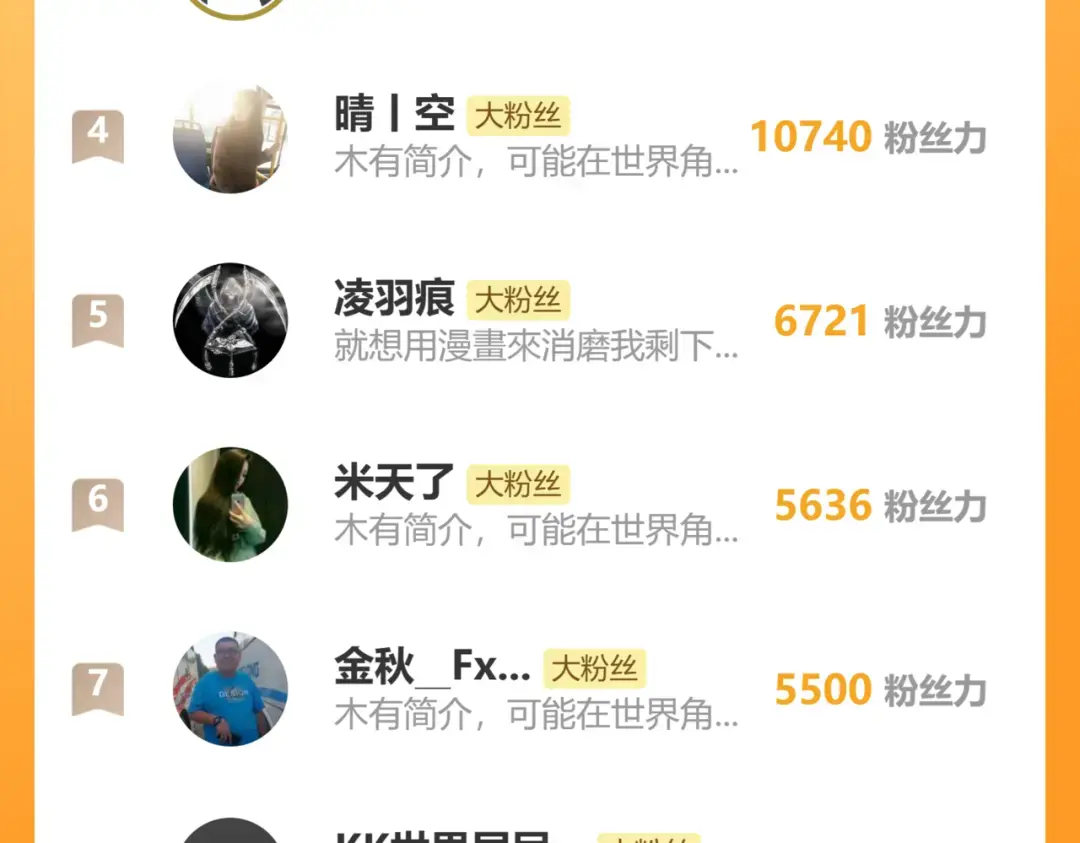View 凌羽痕's profile avatar
1080x843 pixels.
[x=230, y=320]
